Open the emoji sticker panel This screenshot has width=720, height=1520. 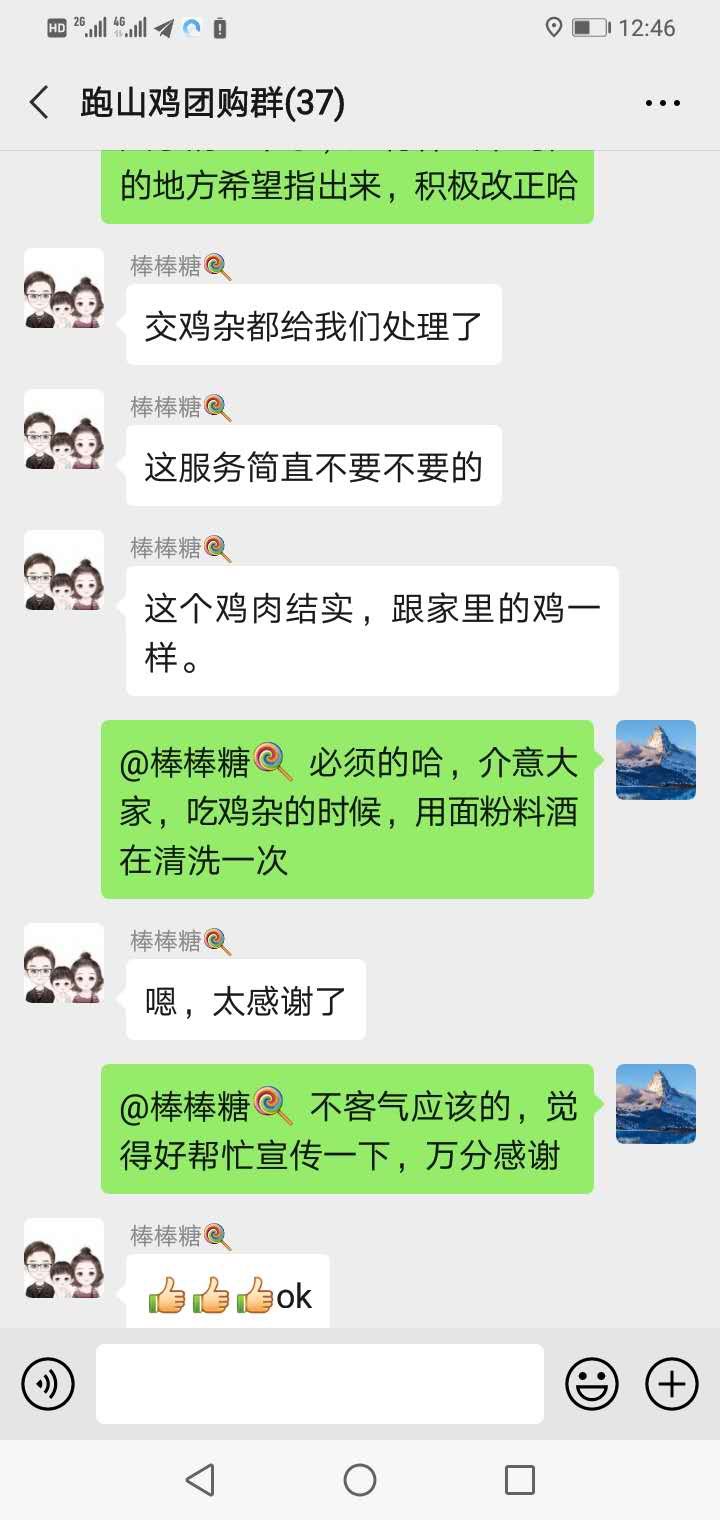coord(592,1384)
